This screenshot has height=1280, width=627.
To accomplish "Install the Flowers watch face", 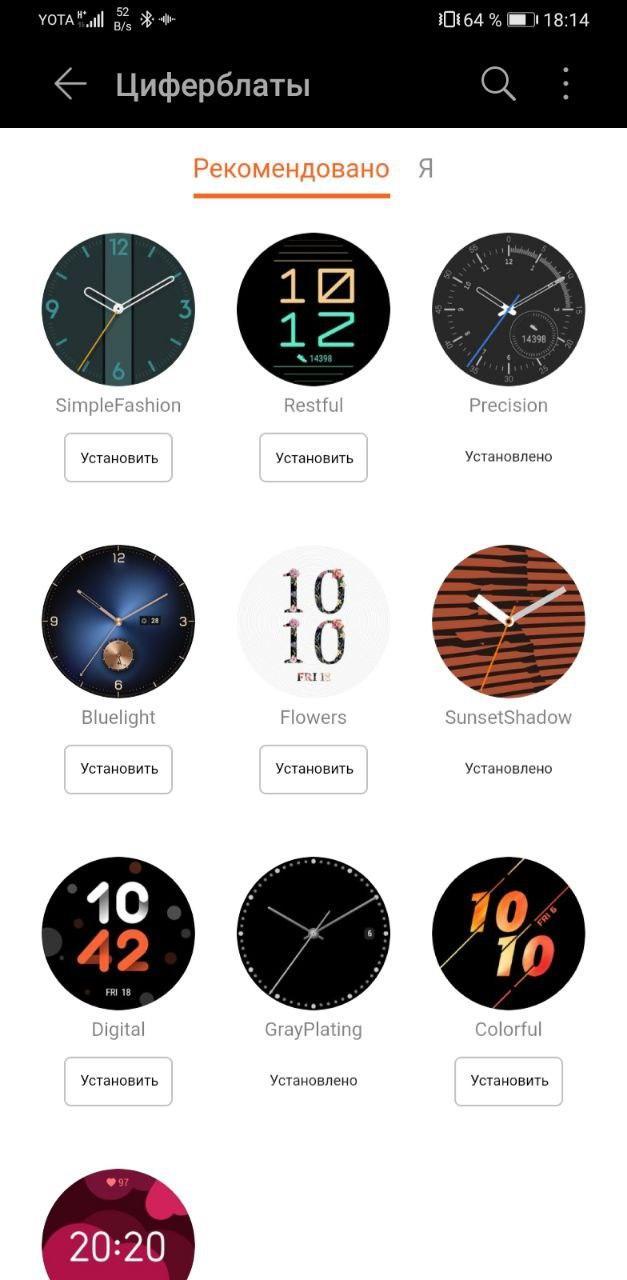I will pyautogui.click(x=314, y=769).
